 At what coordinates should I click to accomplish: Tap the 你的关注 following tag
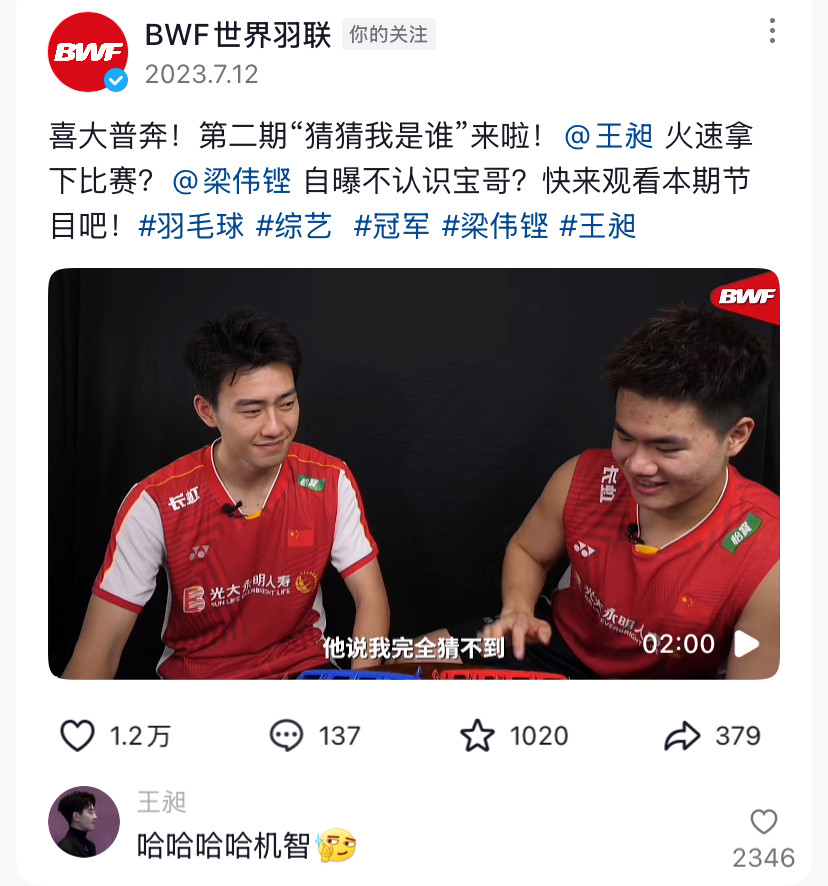pos(388,34)
